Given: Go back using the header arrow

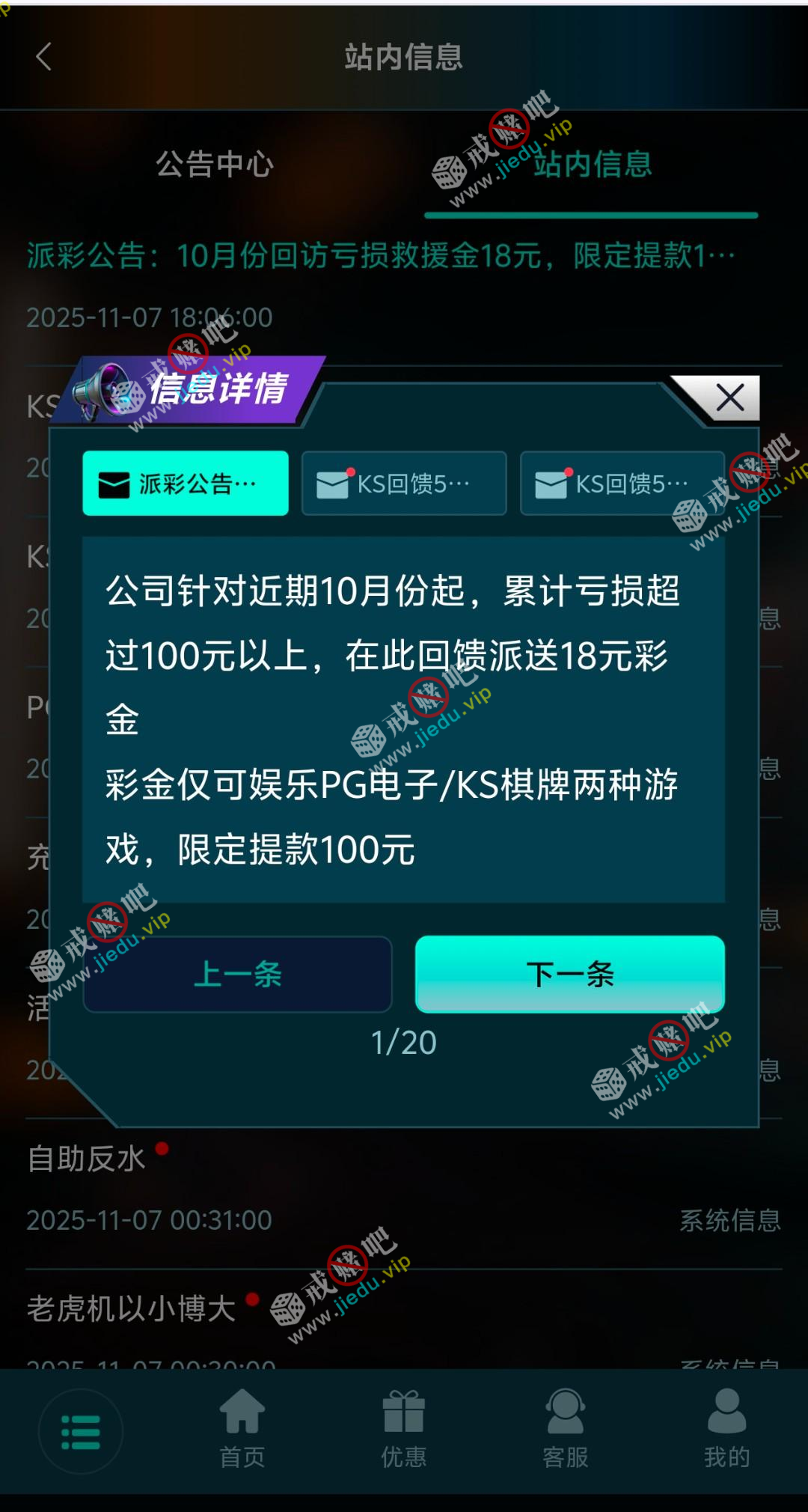Looking at the screenshot, I should tap(44, 57).
